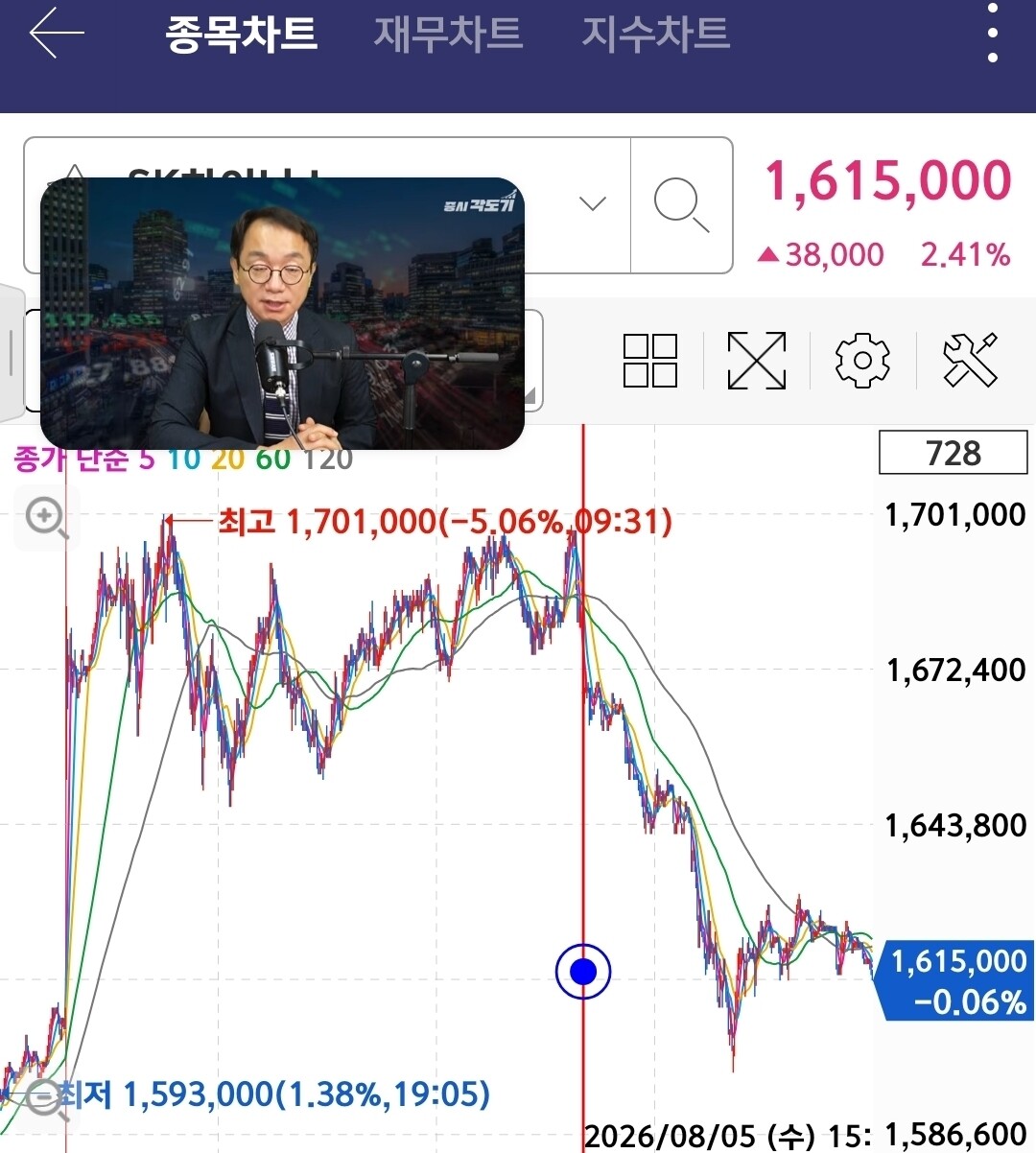Zoom out the chart with minus magnifier
The image size is (1036, 1153).
(x=45, y=1098)
